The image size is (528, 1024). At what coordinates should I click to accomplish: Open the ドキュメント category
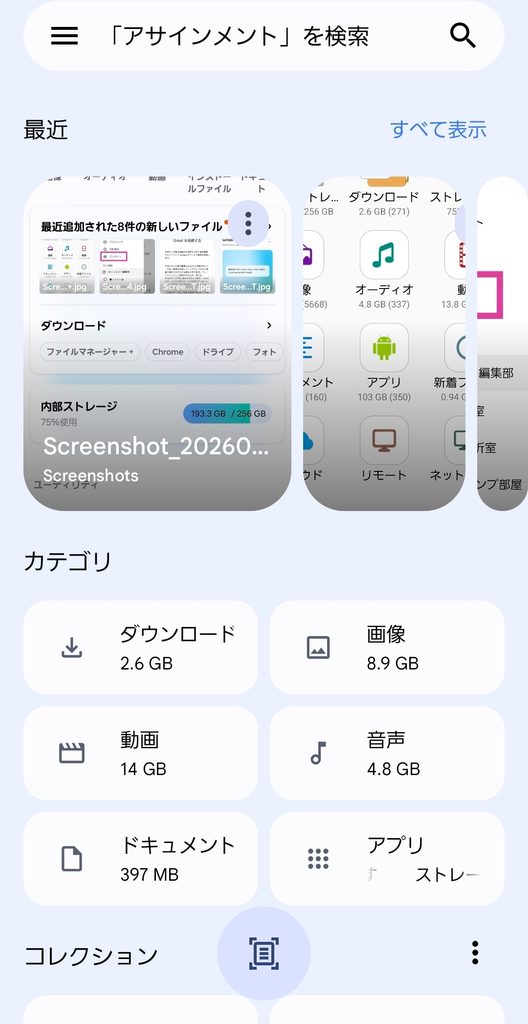140,859
